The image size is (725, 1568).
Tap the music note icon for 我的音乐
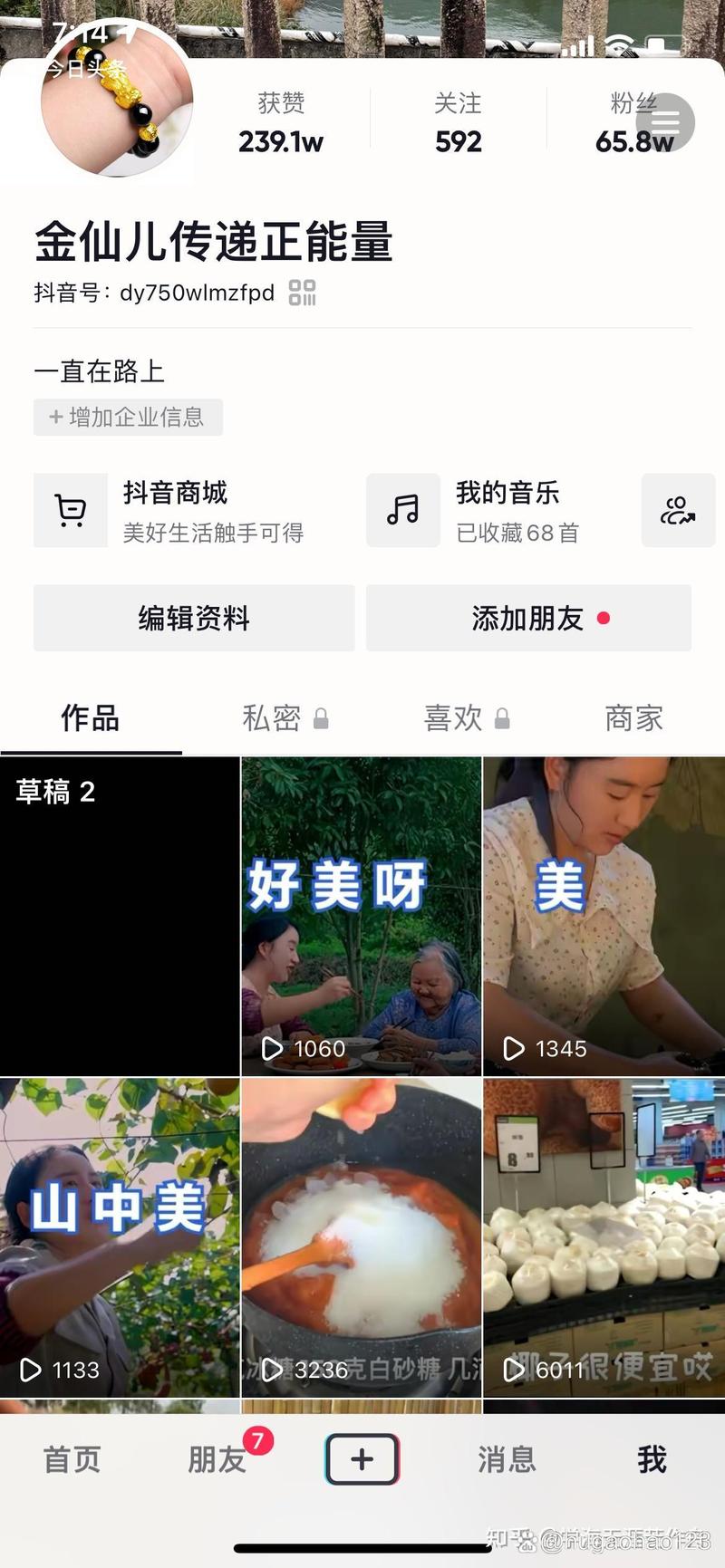click(x=403, y=510)
